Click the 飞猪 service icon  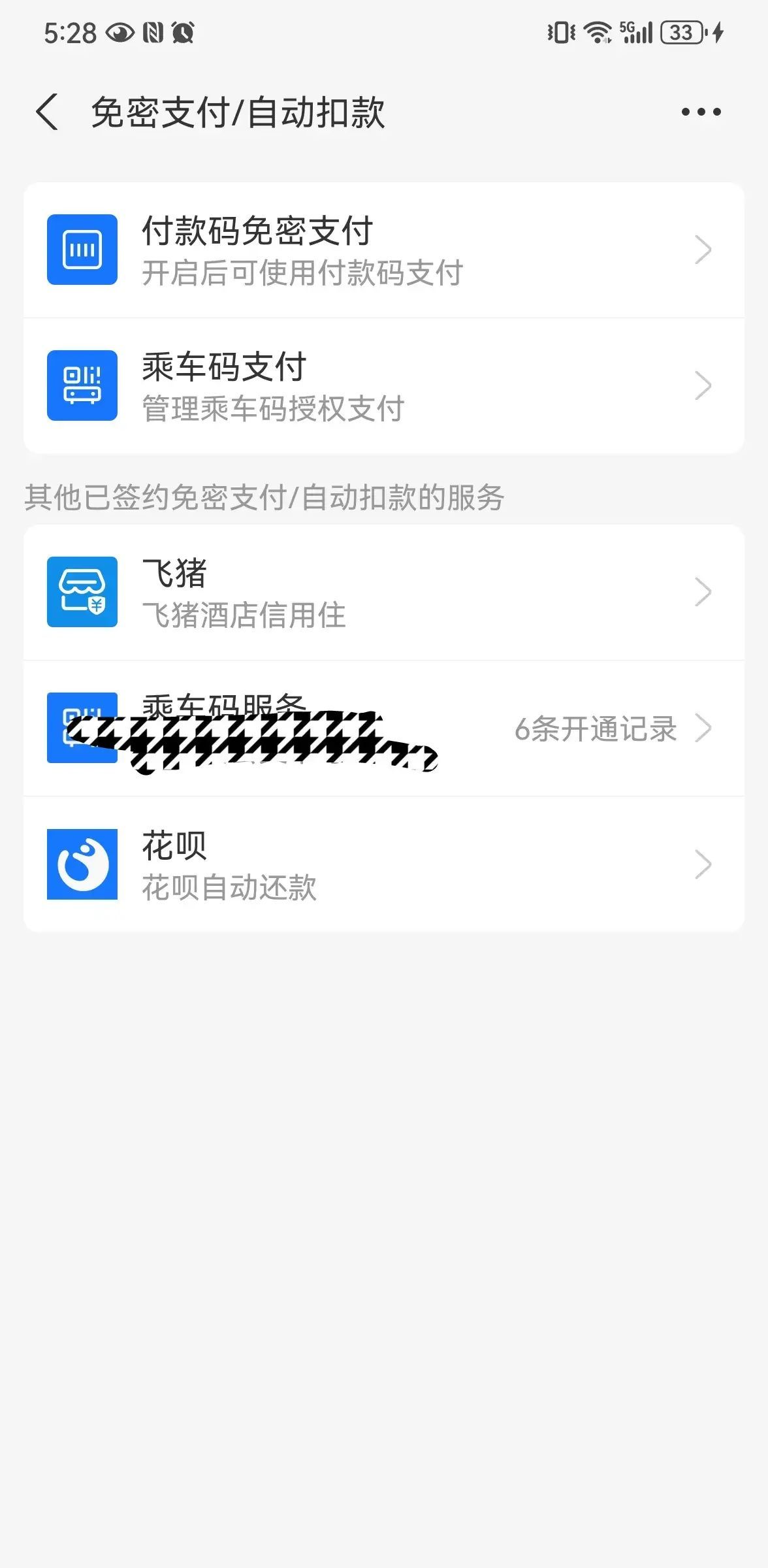click(x=82, y=591)
